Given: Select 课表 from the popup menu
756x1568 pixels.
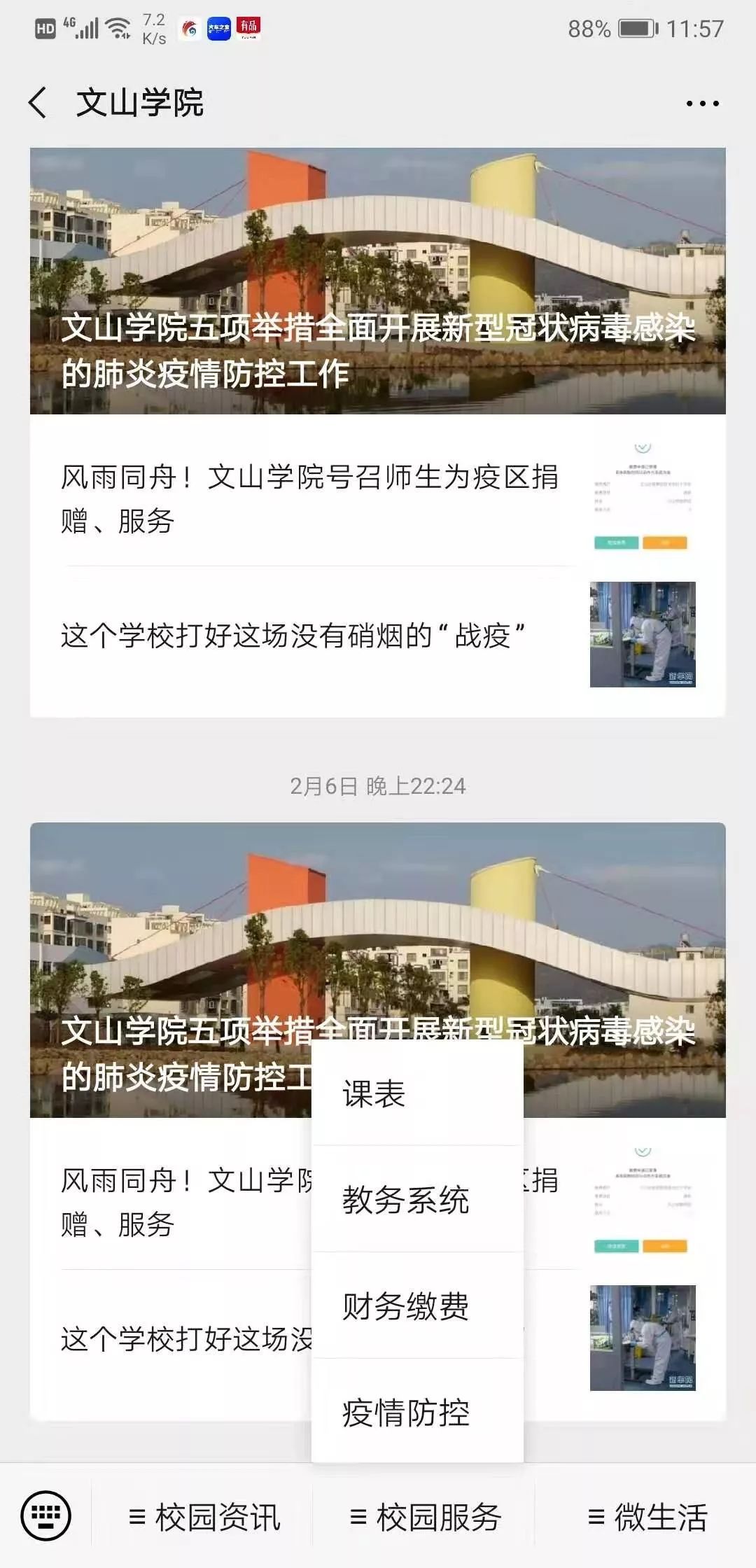Looking at the screenshot, I should 417,1093.
